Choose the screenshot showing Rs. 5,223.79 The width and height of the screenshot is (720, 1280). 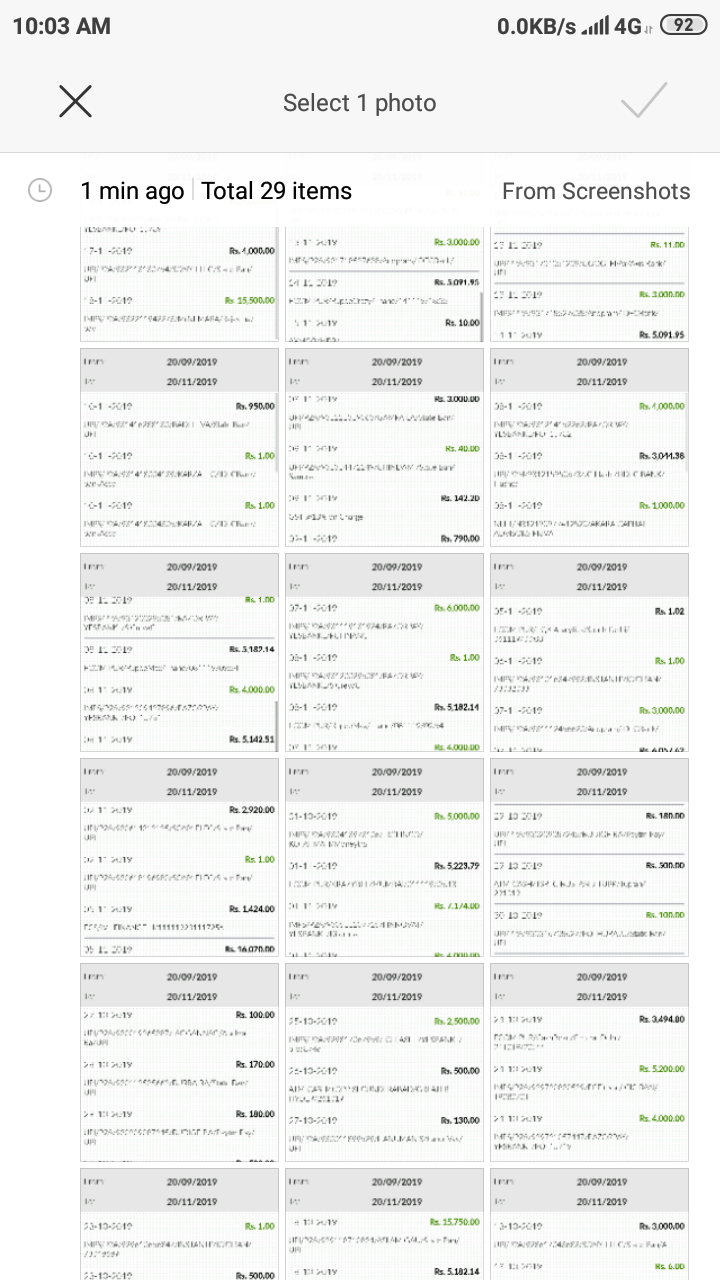[x=384, y=856]
